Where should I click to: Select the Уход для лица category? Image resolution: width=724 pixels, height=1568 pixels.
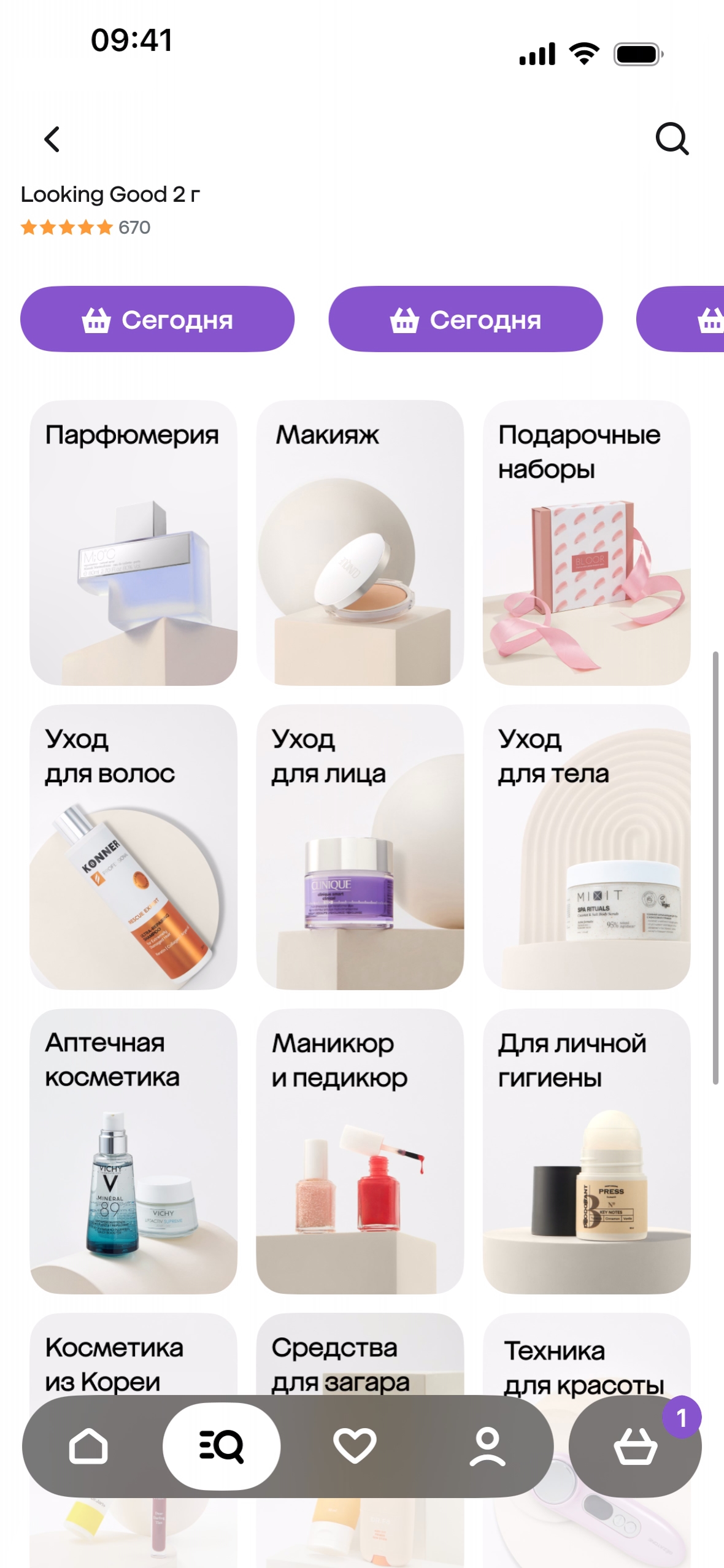[x=360, y=847]
